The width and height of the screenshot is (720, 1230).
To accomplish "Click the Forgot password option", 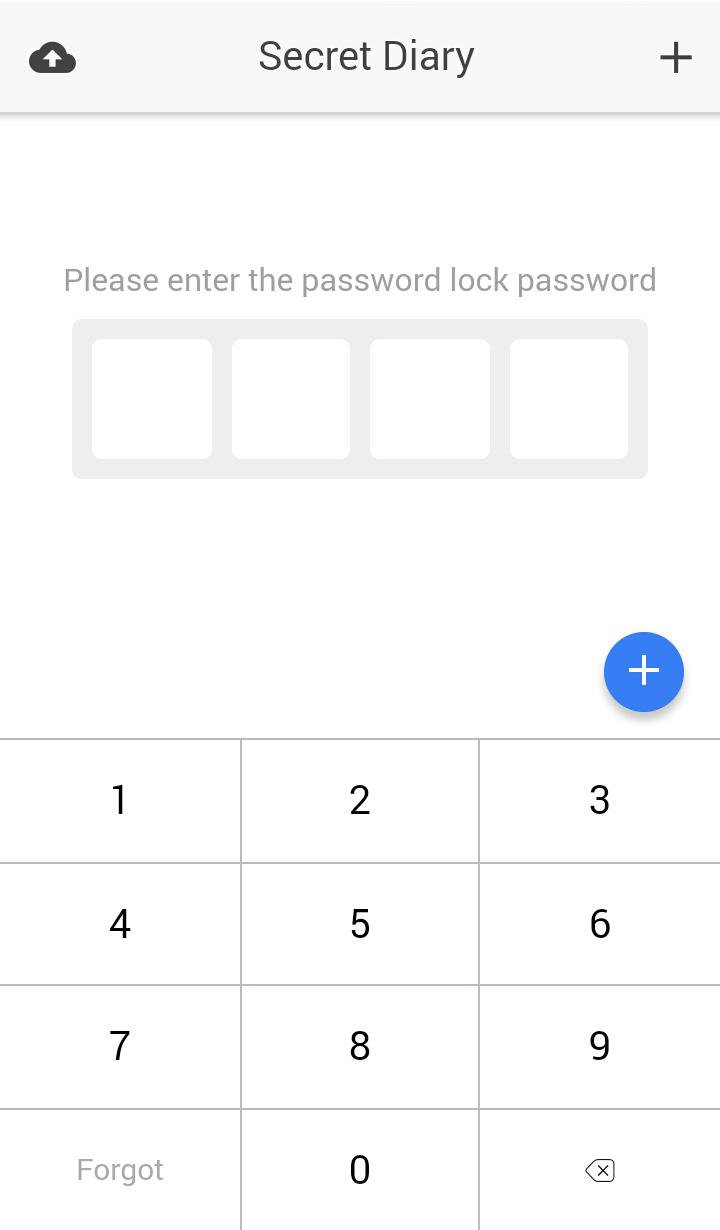I will 120,1169.
